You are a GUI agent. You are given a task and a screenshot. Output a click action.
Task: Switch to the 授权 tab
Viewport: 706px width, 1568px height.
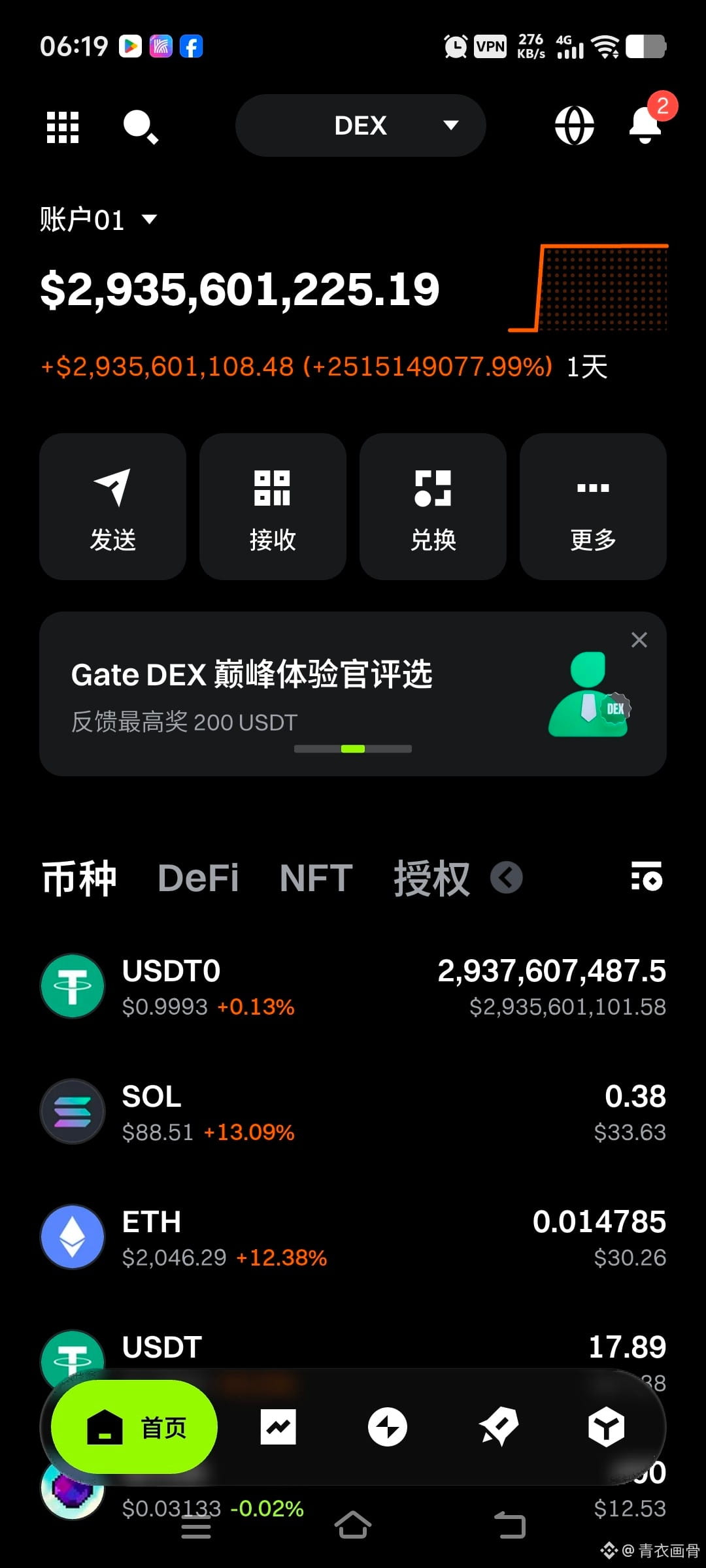click(x=431, y=877)
